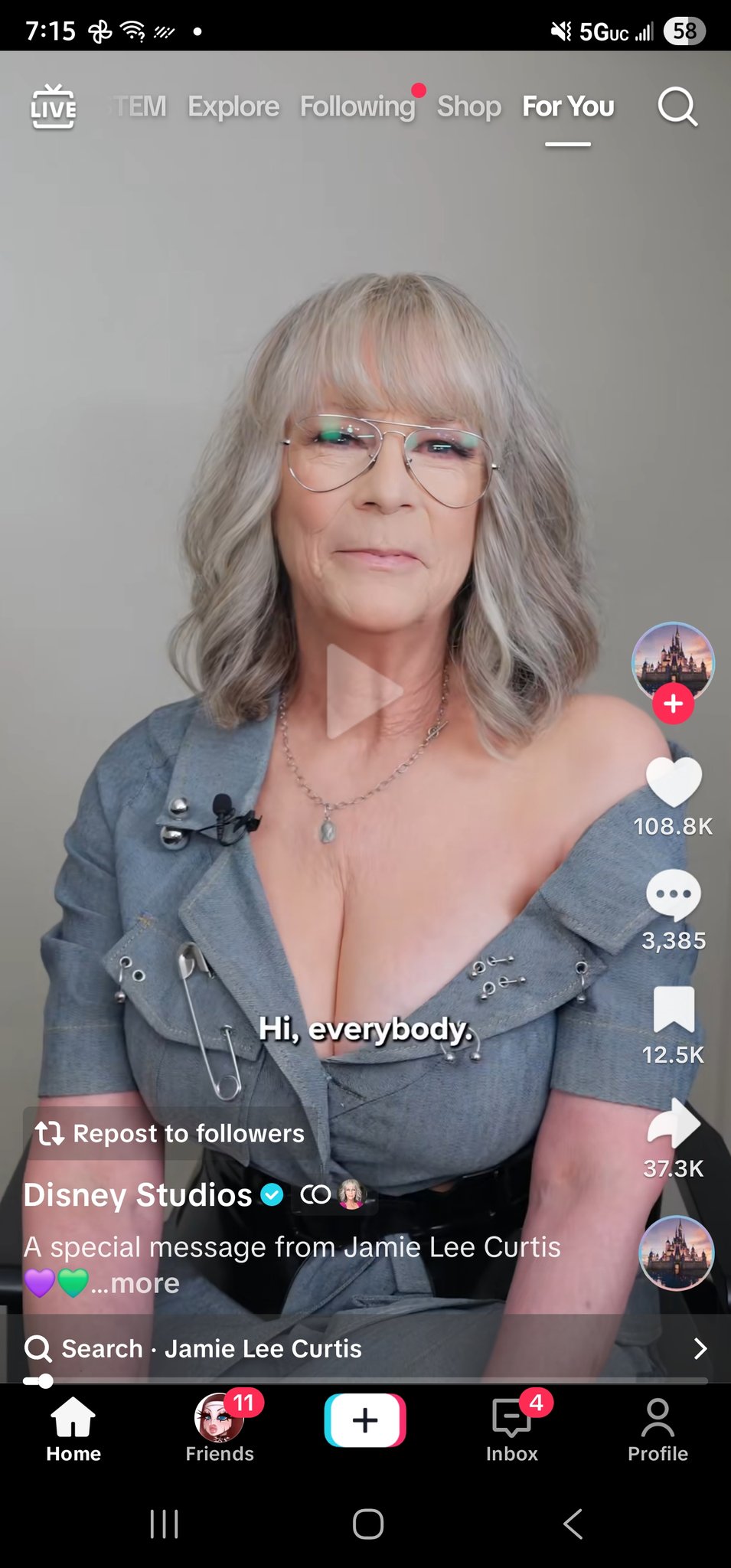Open the spinning sound disc
The image size is (731, 1568).
coord(676,1253)
